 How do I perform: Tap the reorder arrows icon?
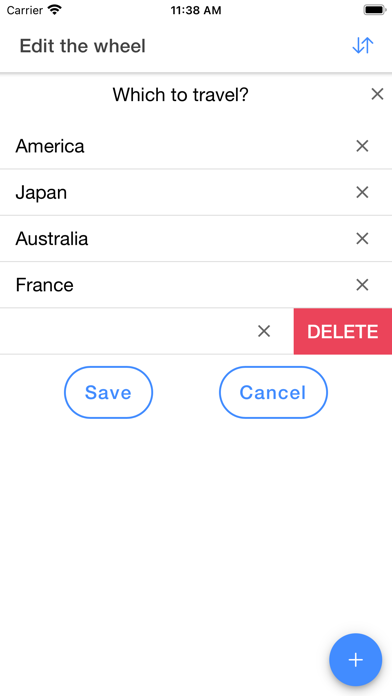click(x=363, y=46)
